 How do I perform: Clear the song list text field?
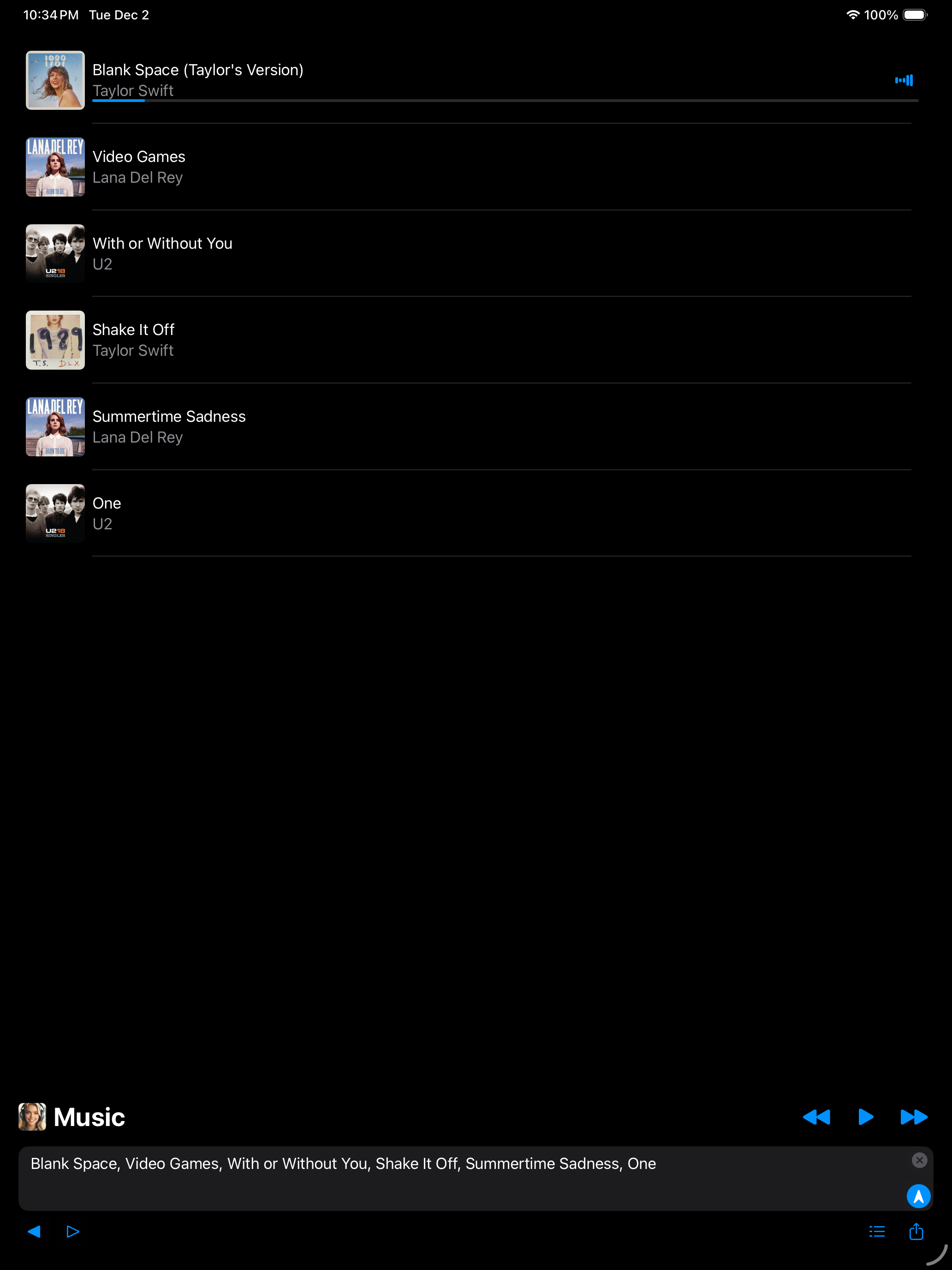919,1160
